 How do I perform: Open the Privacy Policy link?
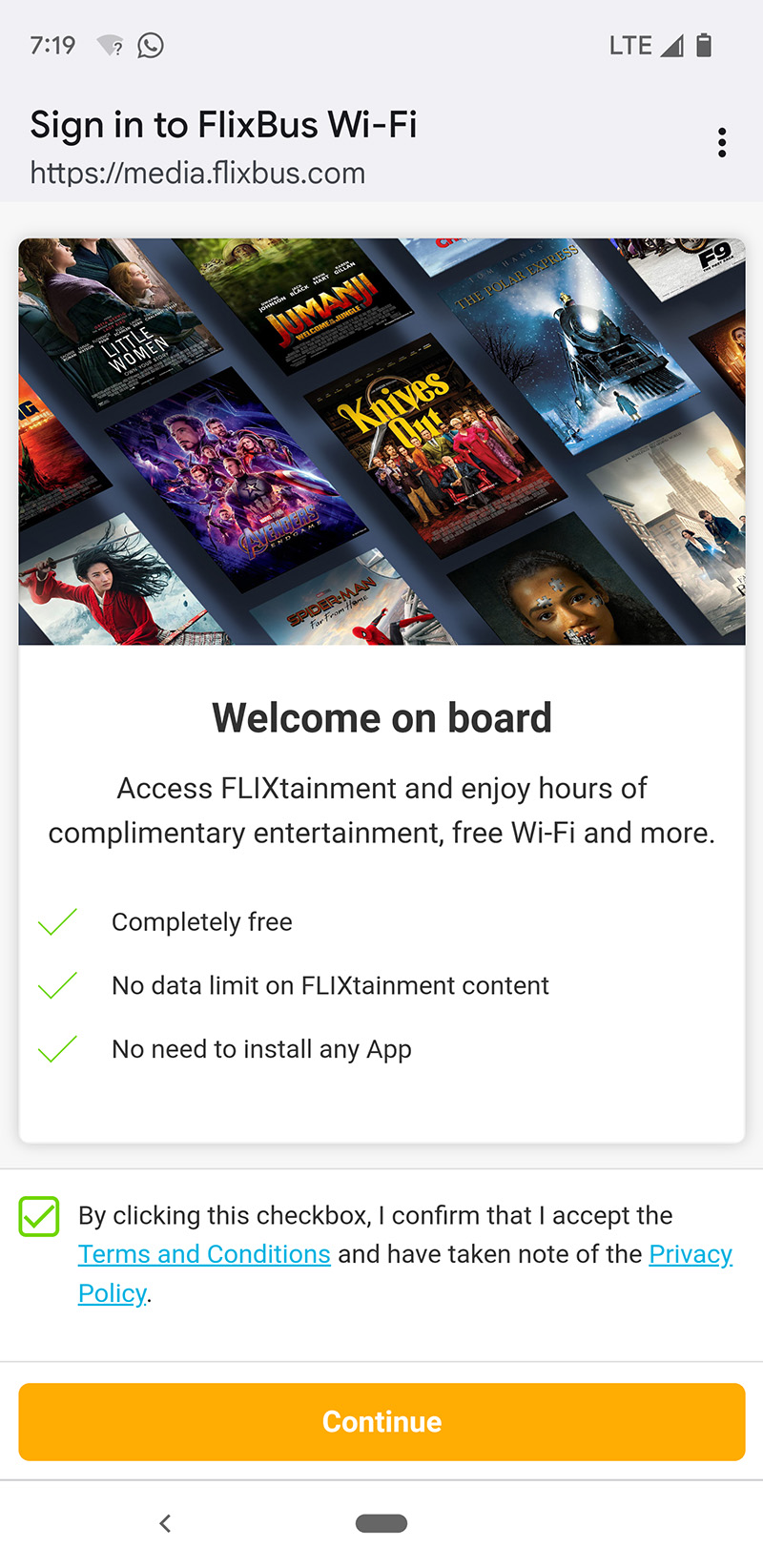690,1254
